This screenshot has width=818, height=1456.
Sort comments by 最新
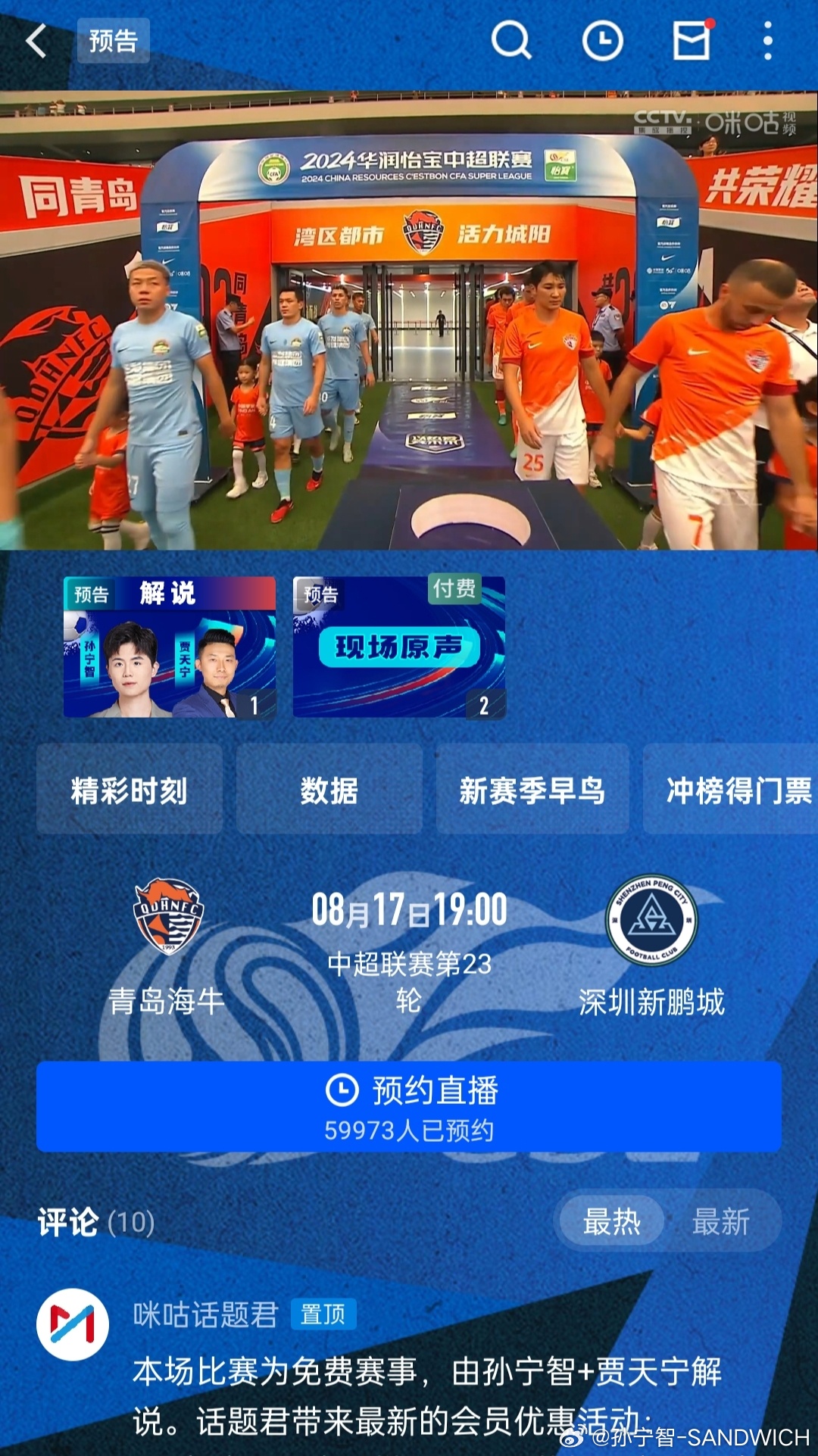[721, 1221]
